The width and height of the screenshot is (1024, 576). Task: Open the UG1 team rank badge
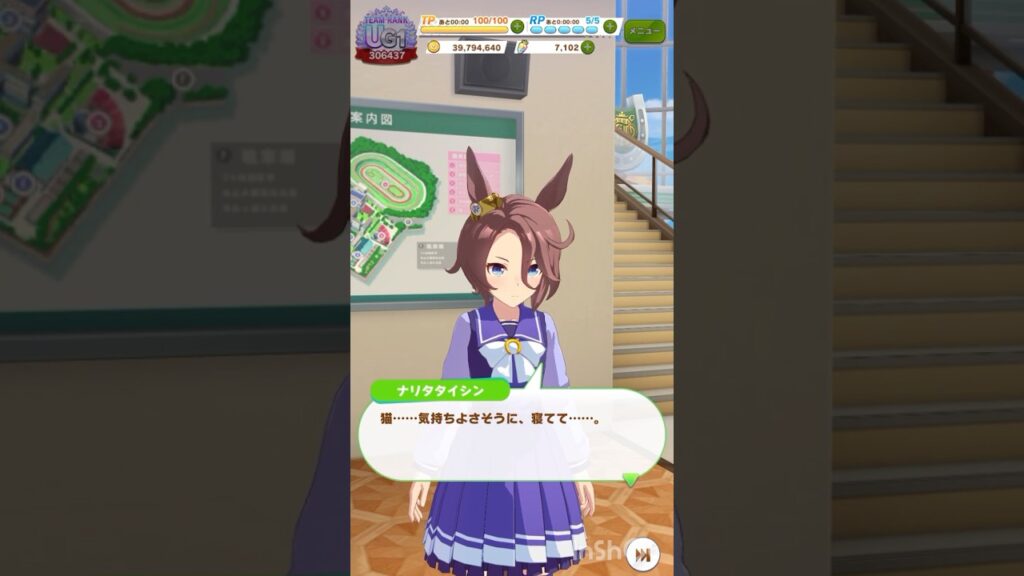(386, 38)
